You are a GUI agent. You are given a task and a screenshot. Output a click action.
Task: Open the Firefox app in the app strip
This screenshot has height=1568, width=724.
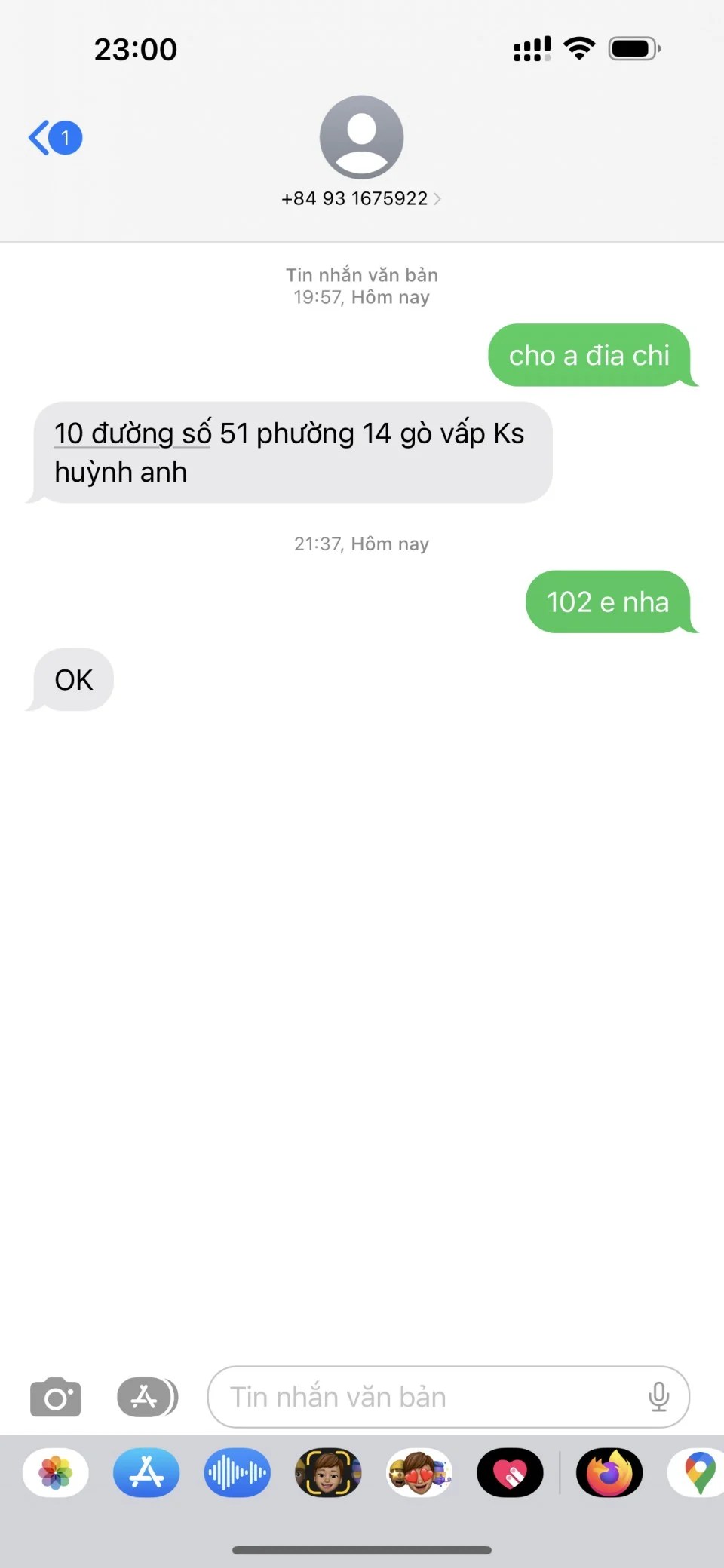(x=609, y=1472)
